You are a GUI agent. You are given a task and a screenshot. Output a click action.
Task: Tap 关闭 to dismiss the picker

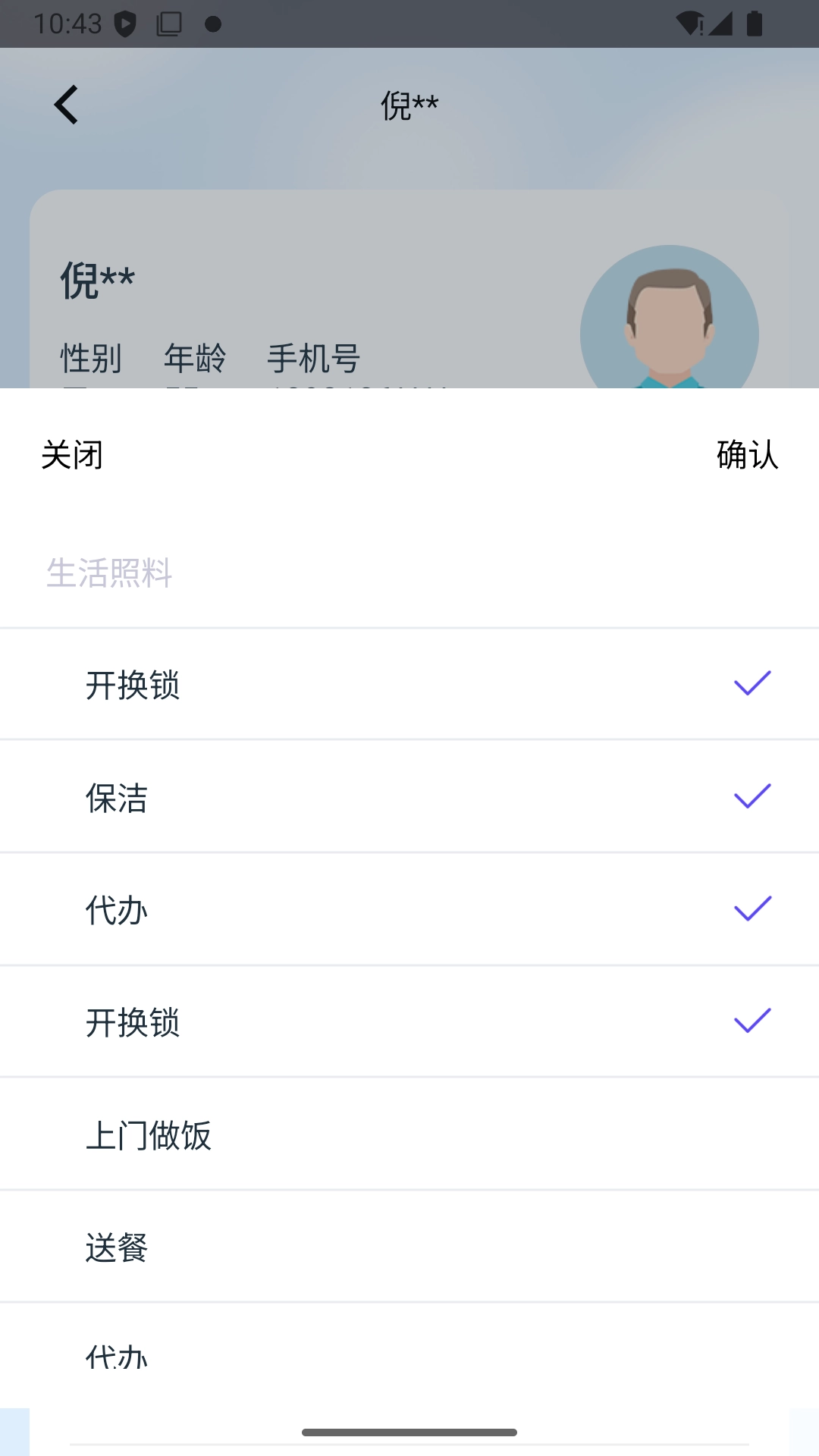point(71,456)
